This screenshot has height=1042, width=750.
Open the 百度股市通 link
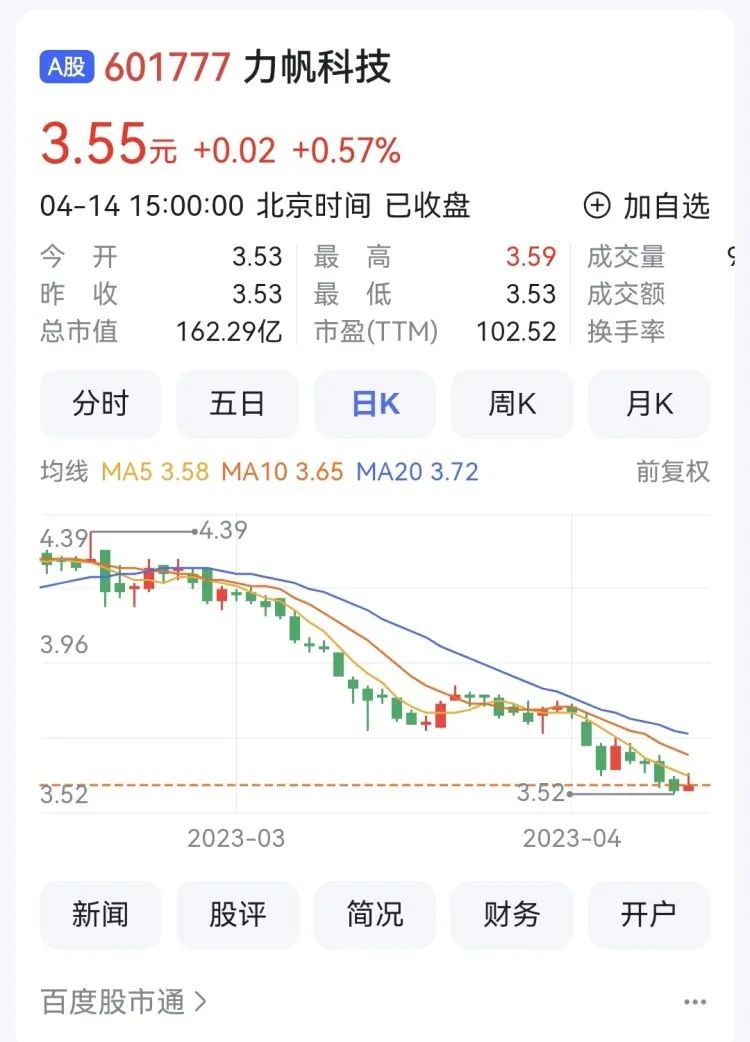pyautogui.click(x=124, y=1001)
